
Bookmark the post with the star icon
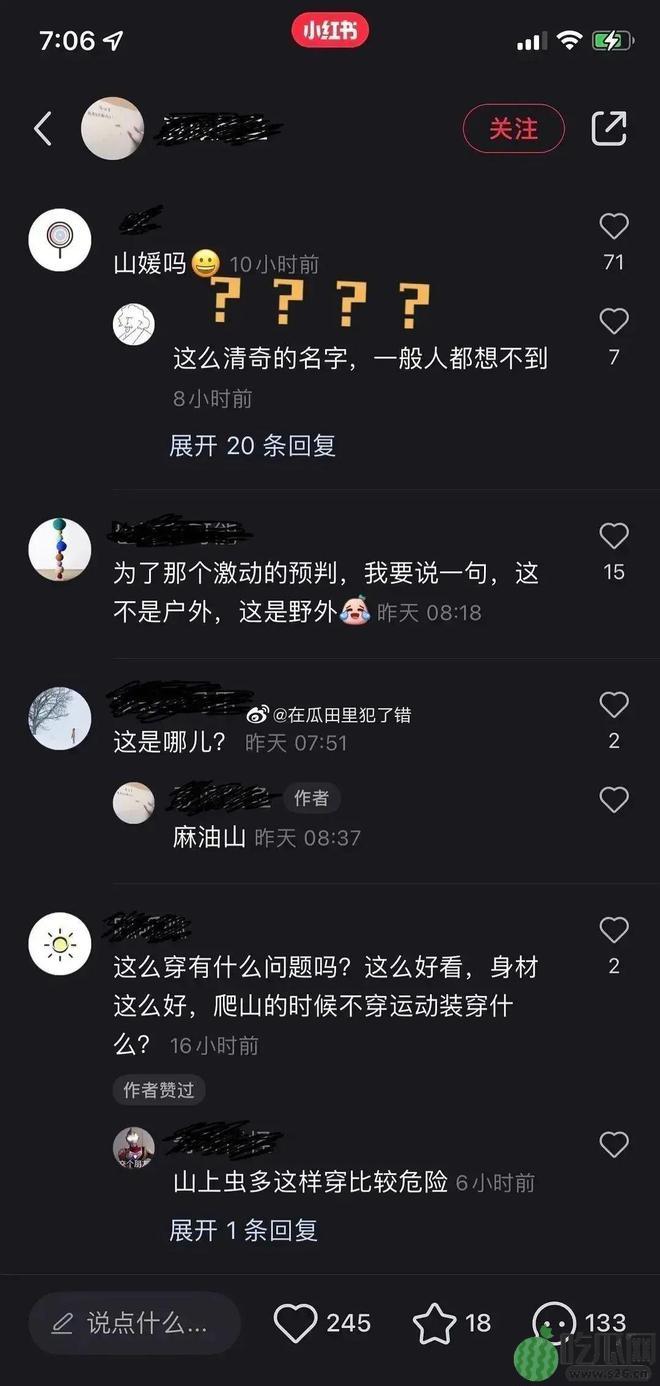[435, 1323]
